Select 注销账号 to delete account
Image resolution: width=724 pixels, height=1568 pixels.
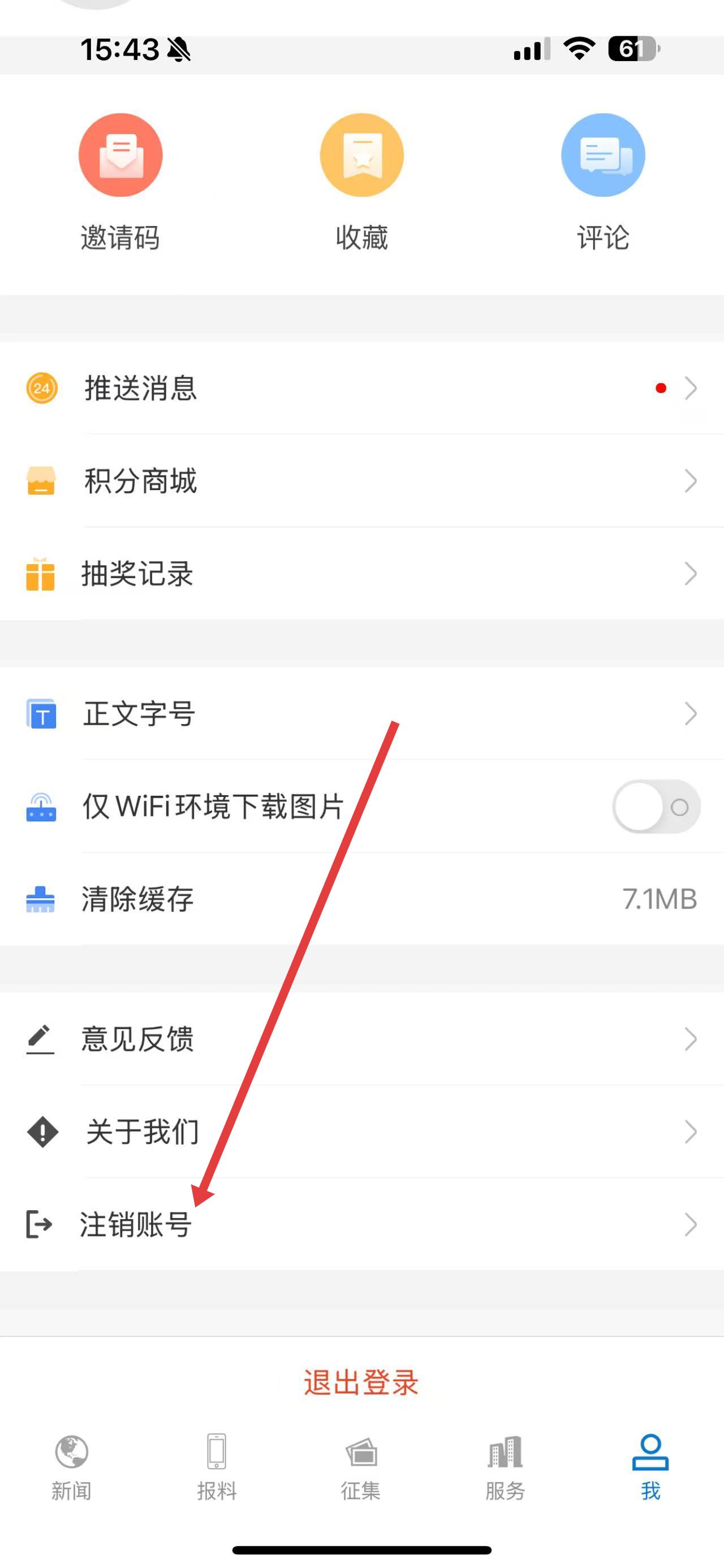click(x=361, y=1224)
